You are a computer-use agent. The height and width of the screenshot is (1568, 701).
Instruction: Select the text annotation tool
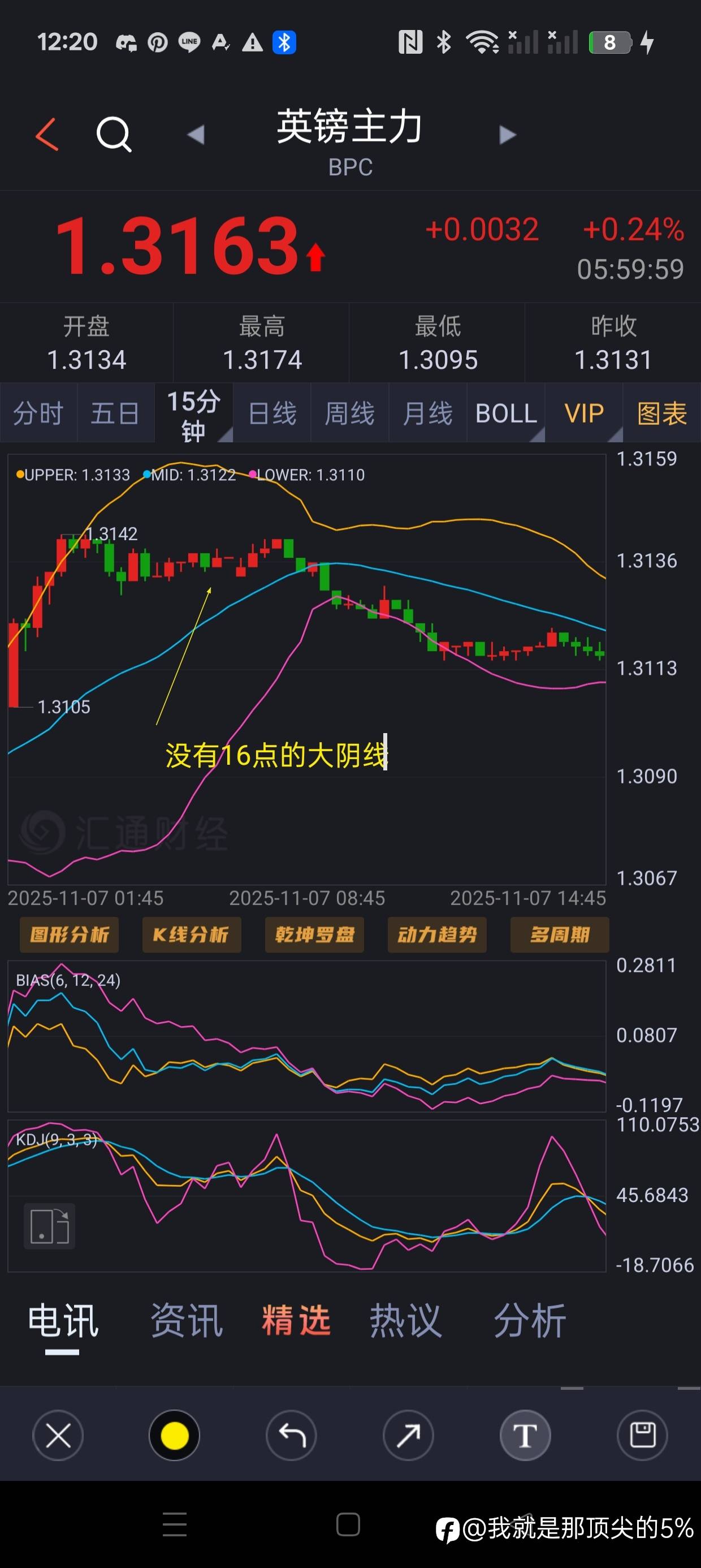point(525,1435)
